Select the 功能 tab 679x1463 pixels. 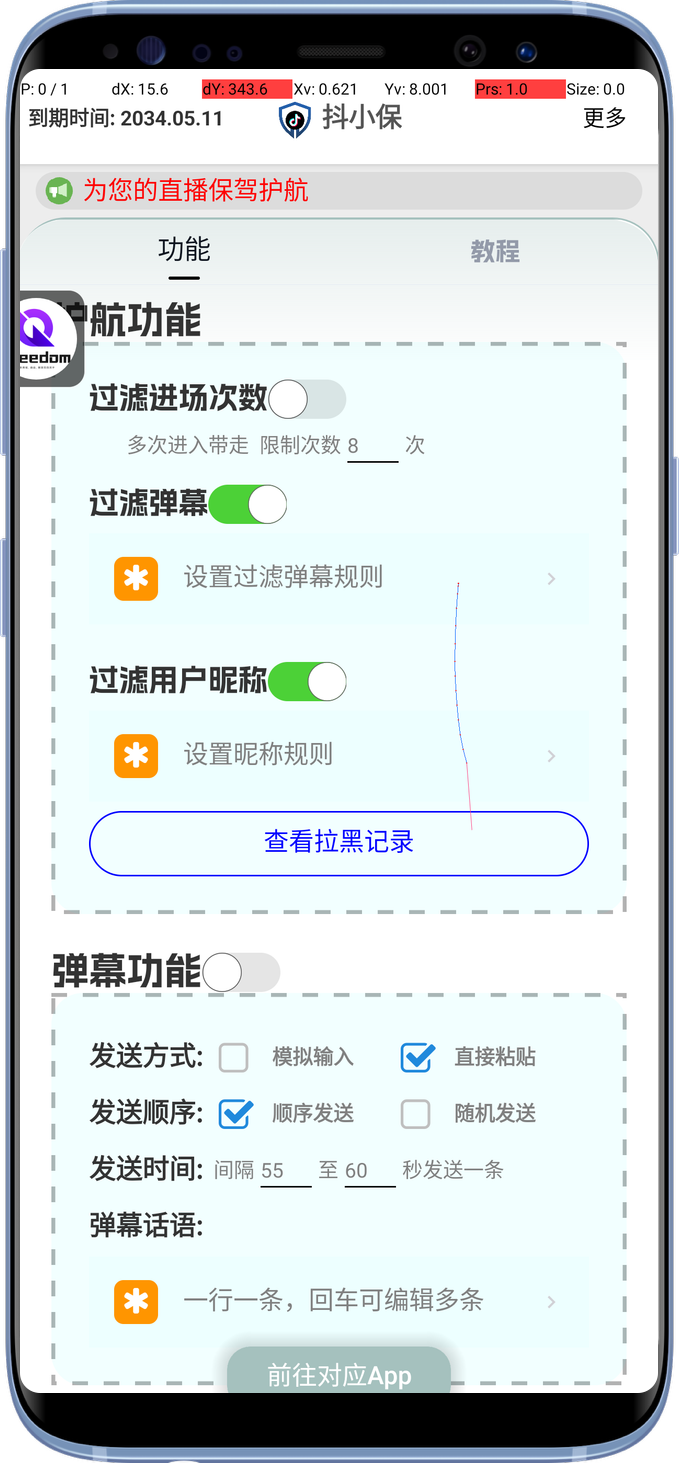pyautogui.click(x=184, y=250)
